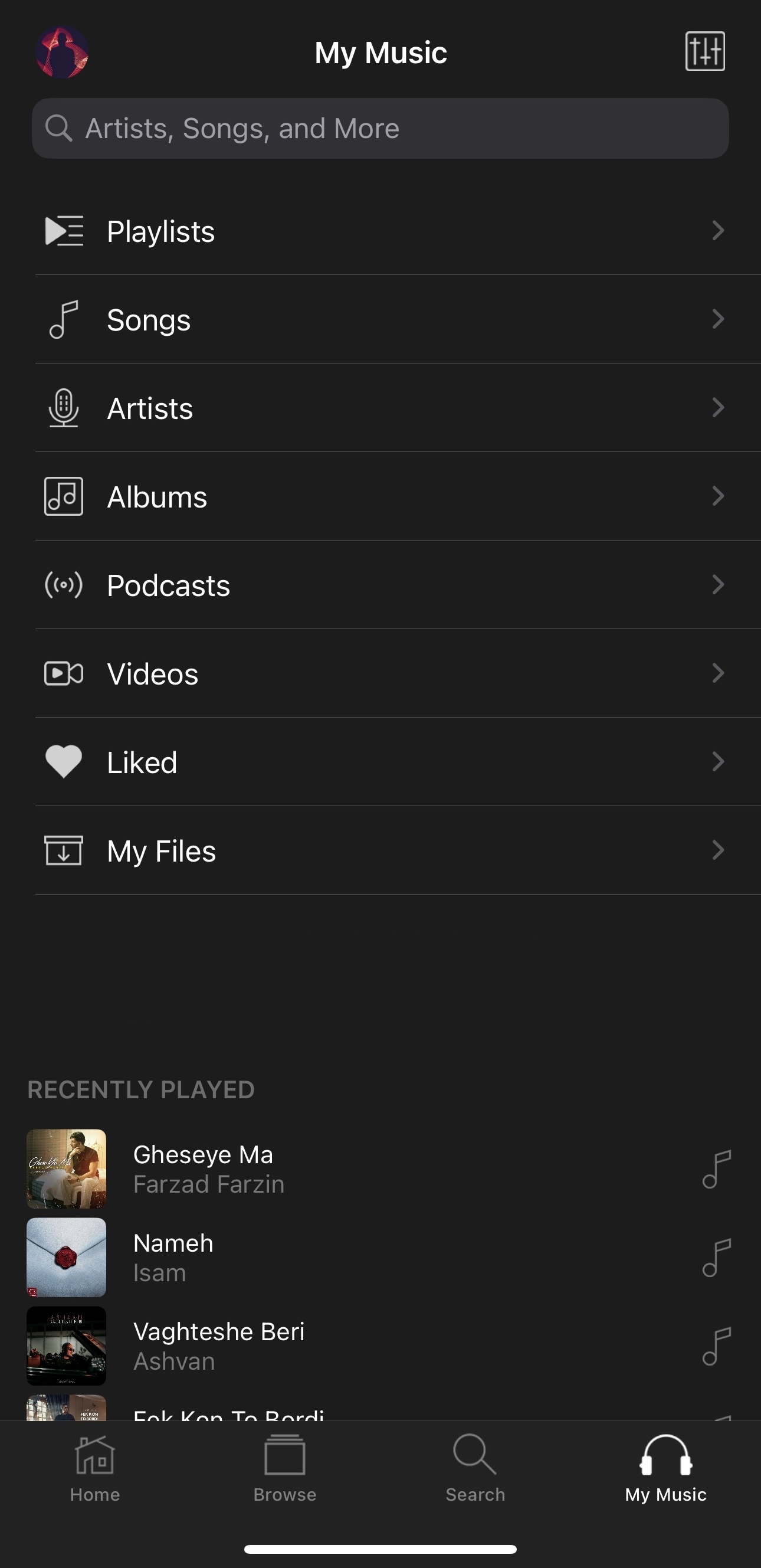Open the Albums icon
The image size is (761, 1568).
coord(63,496)
